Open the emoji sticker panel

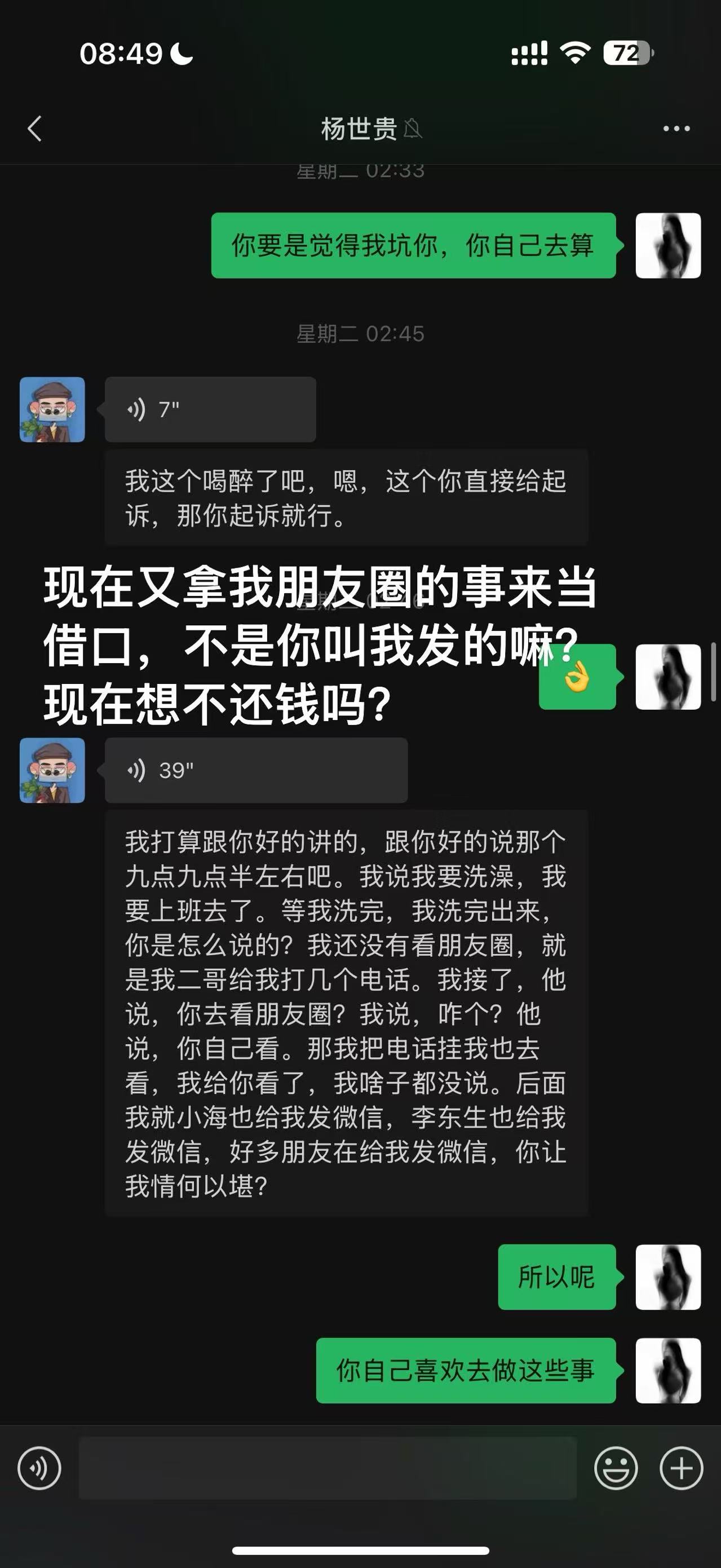click(x=616, y=1468)
